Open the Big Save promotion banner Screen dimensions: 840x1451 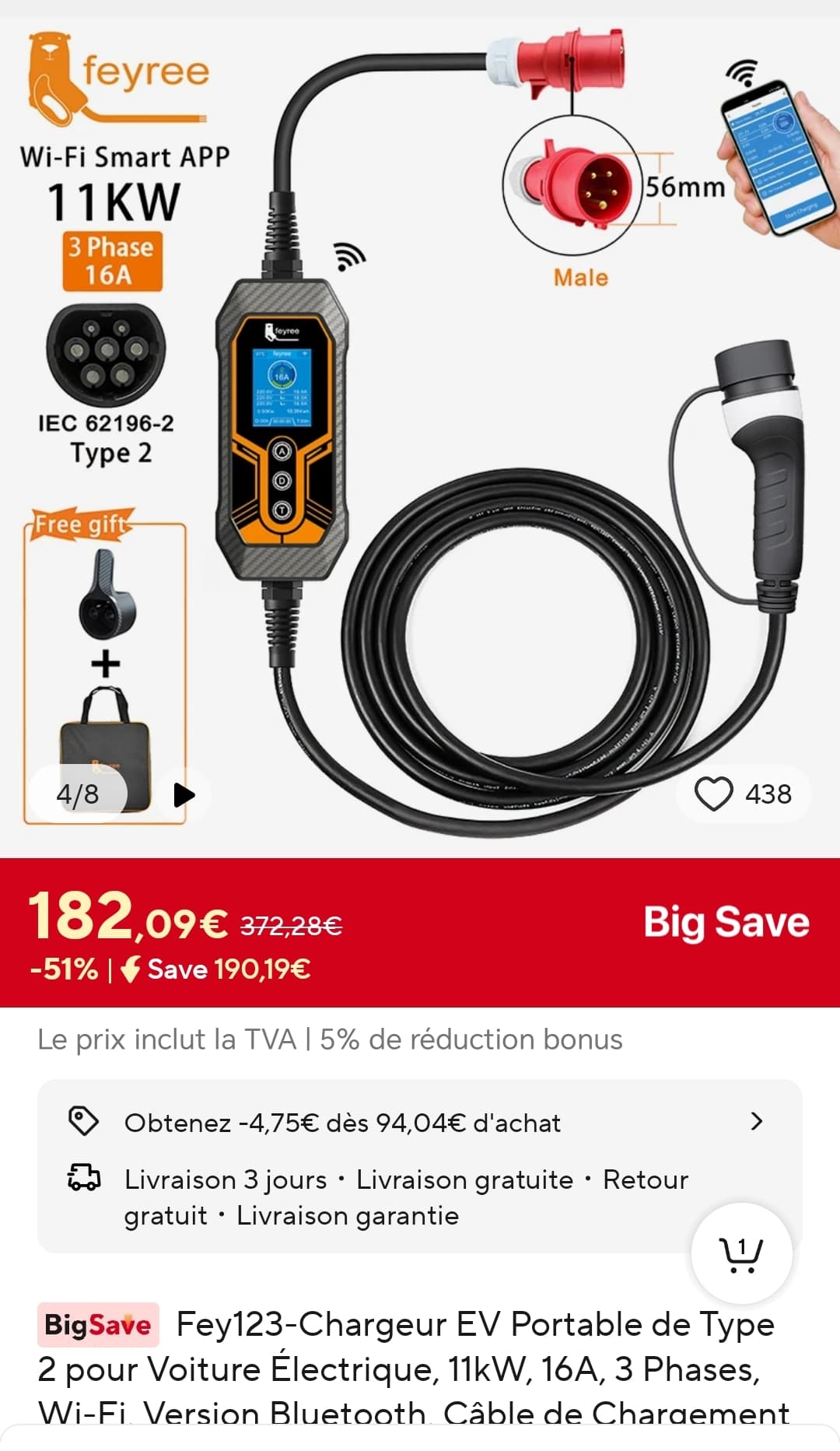pos(420,933)
